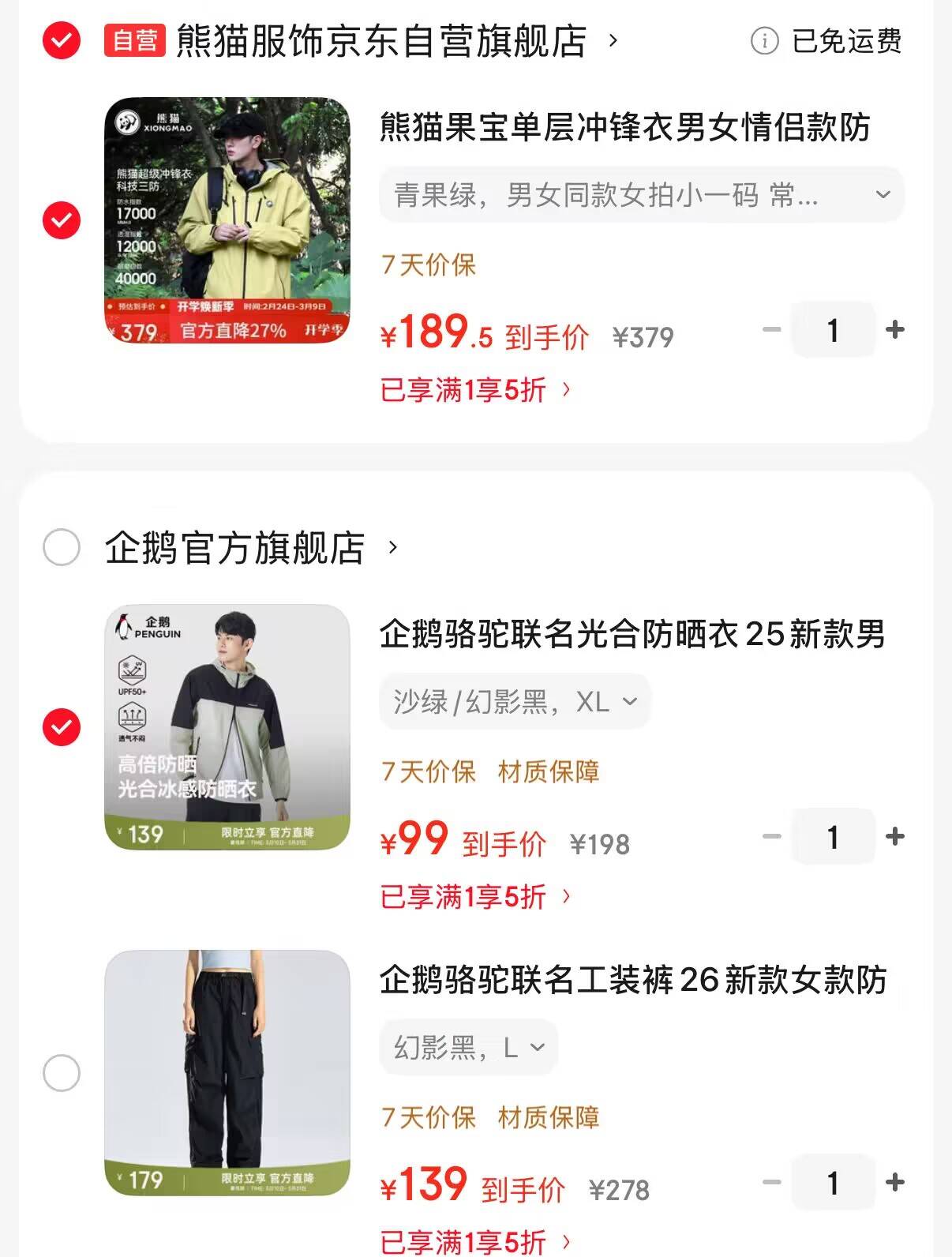
Task: Deselect all items from 熊猫服饰京东自营旗舰店
Action: (x=62, y=40)
